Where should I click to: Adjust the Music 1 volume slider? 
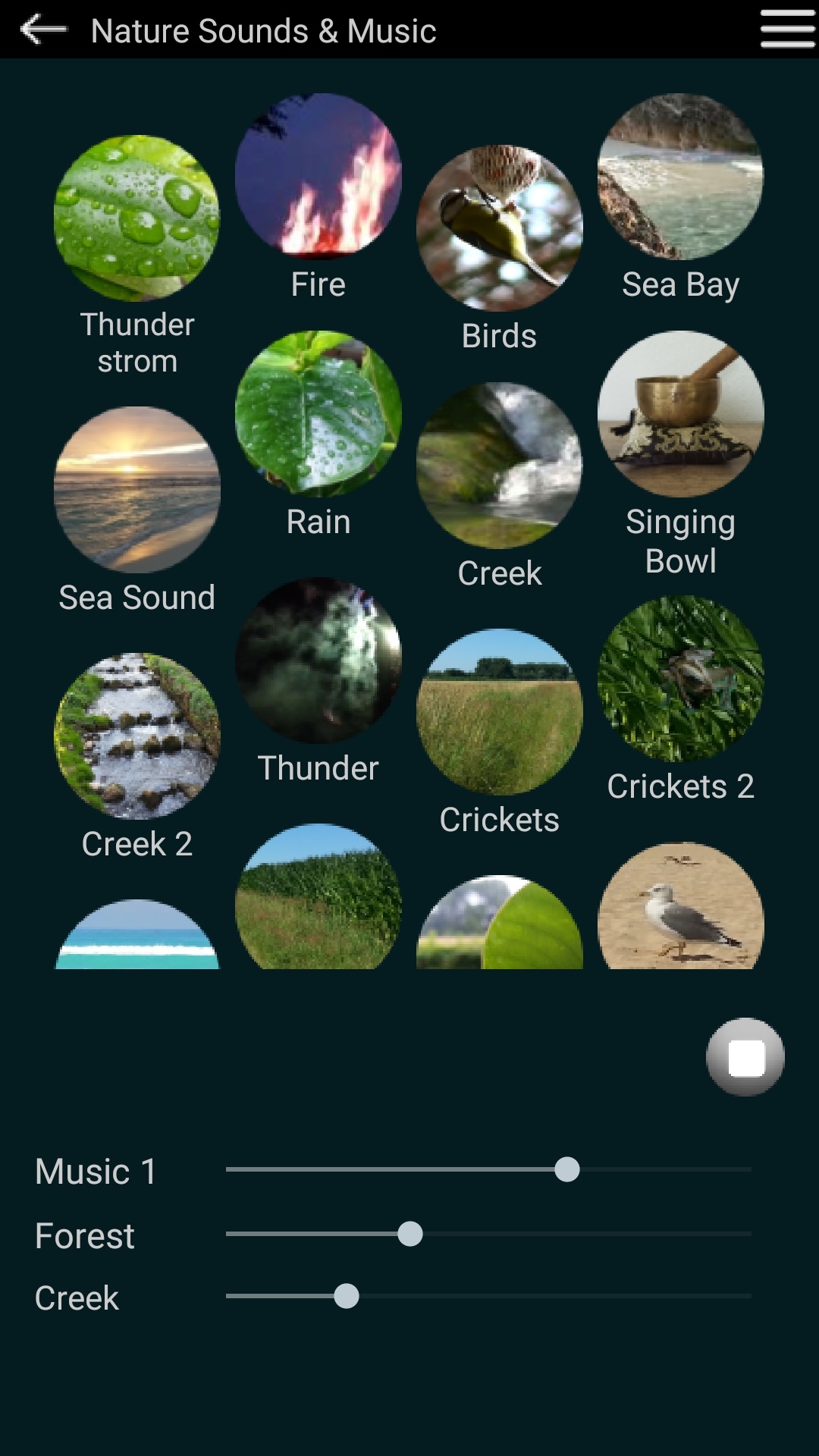pyautogui.click(x=567, y=1171)
